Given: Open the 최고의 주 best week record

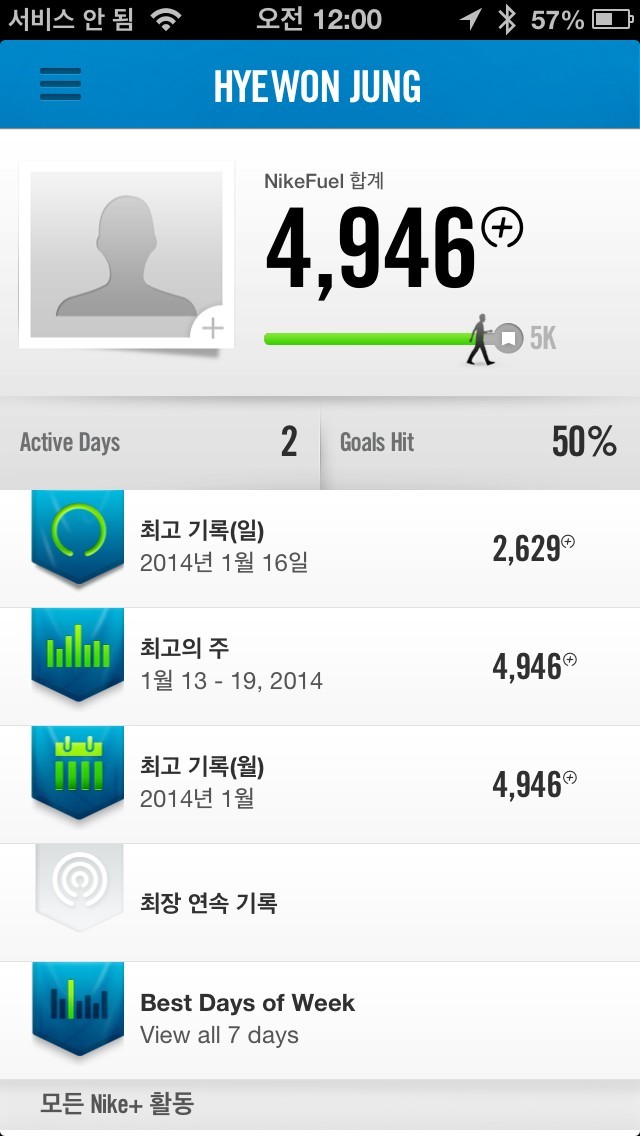Looking at the screenshot, I should point(320,666).
